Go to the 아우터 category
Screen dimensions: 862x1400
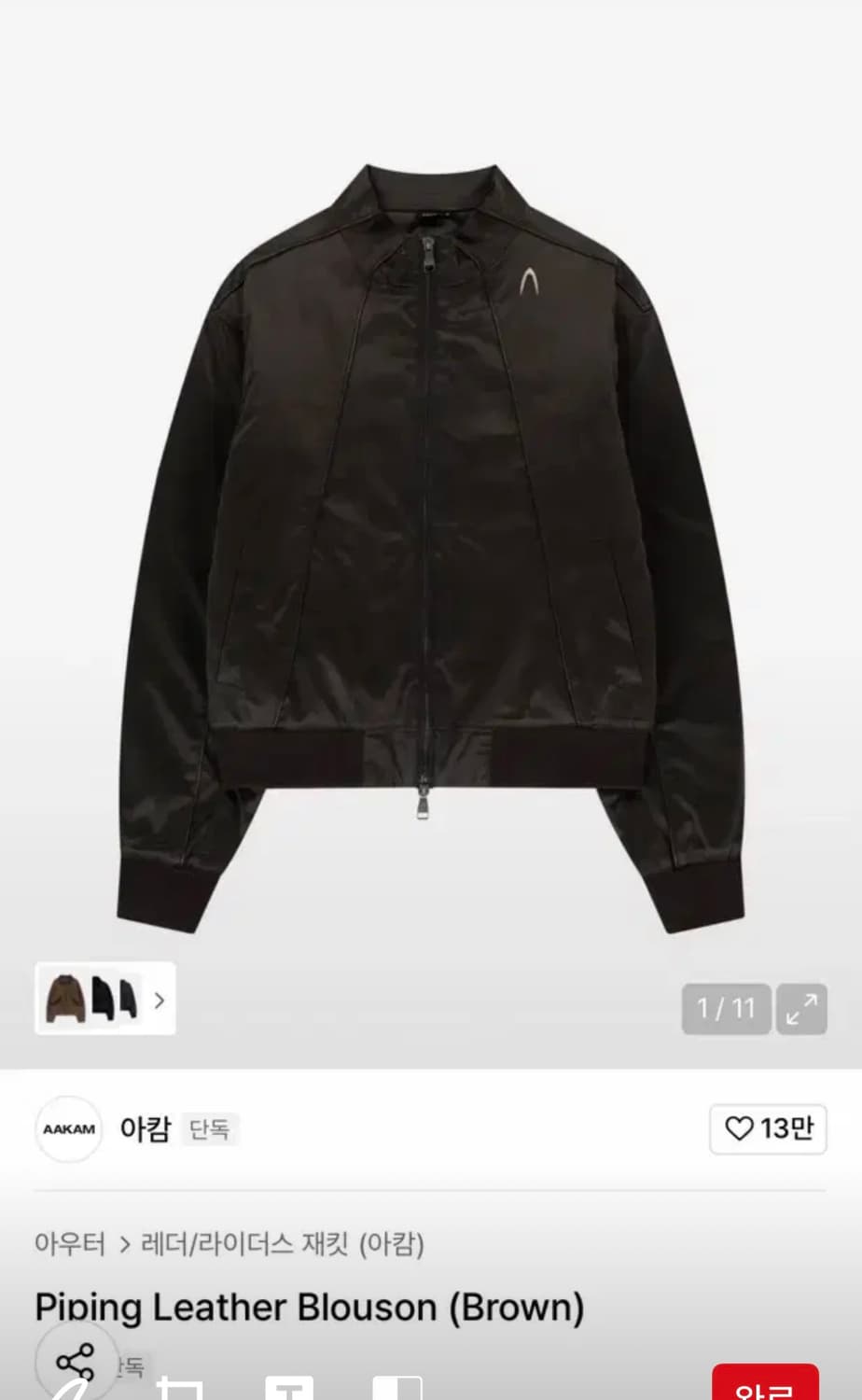[70, 1244]
